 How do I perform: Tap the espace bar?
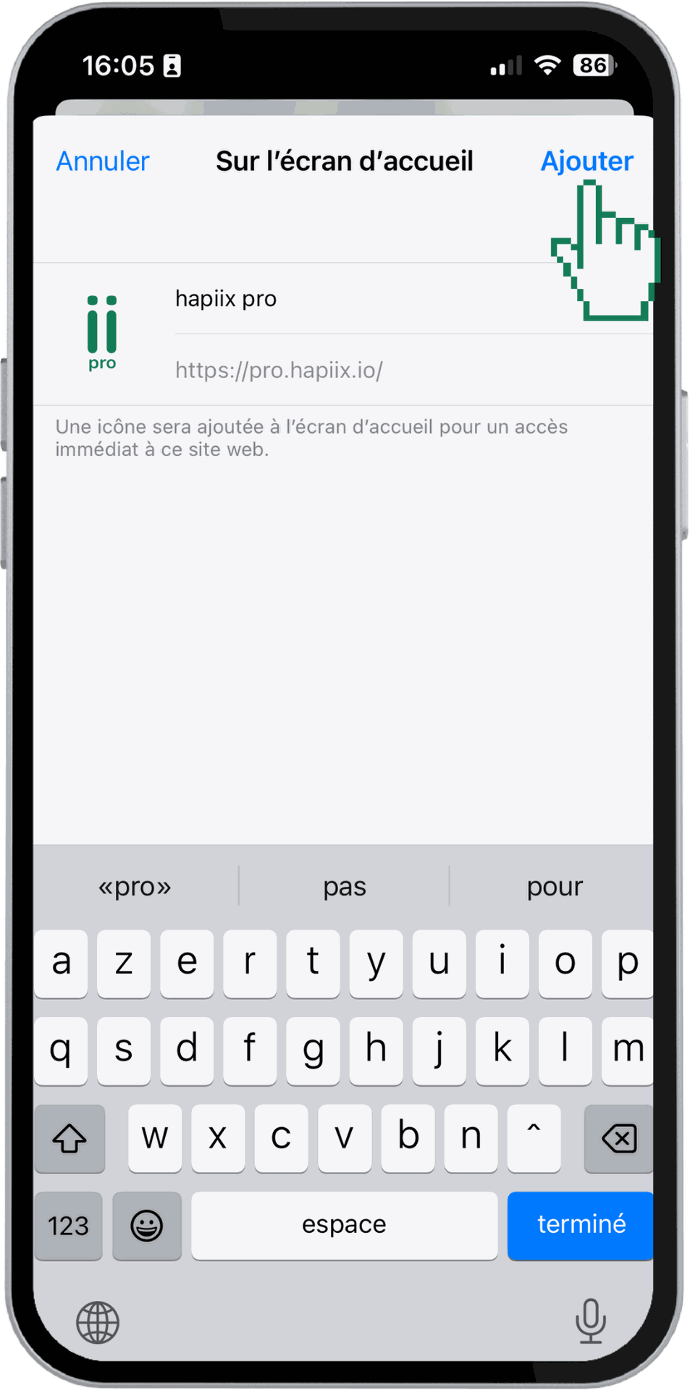click(344, 1225)
